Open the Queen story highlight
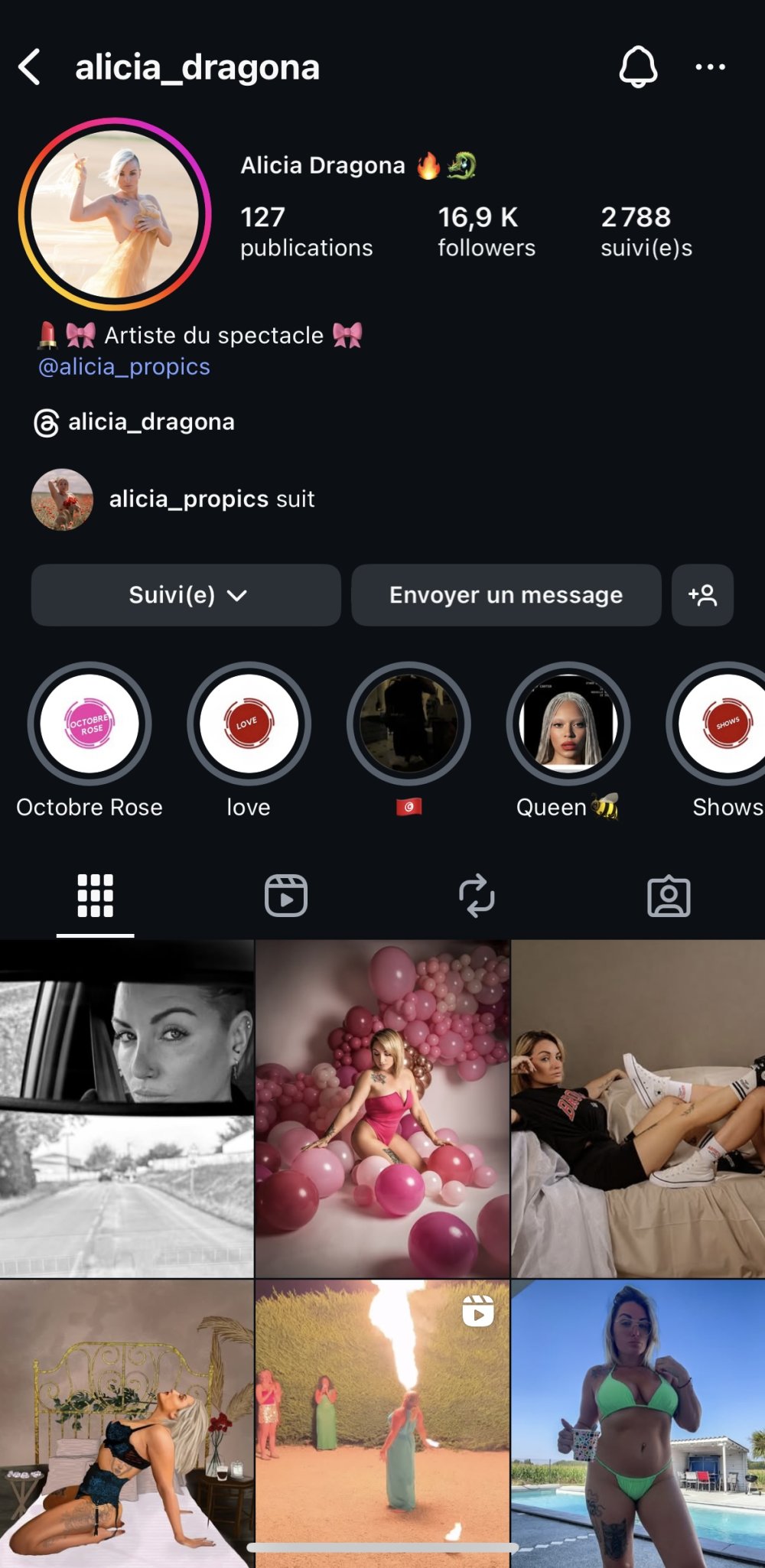The height and width of the screenshot is (1568, 765). [568, 724]
